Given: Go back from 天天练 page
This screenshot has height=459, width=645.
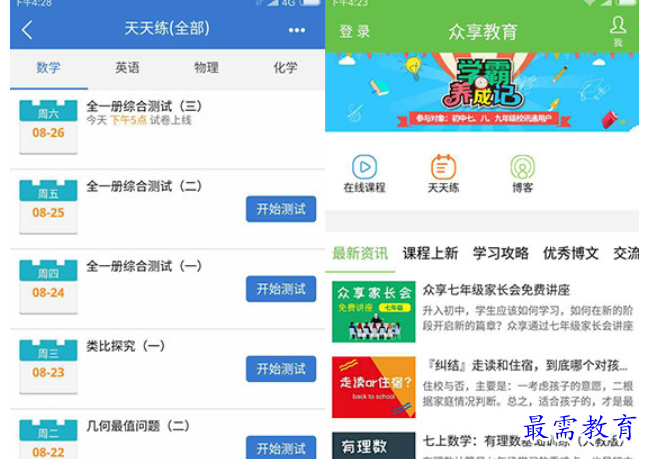Looking at the screenshot, I should 27,30.
